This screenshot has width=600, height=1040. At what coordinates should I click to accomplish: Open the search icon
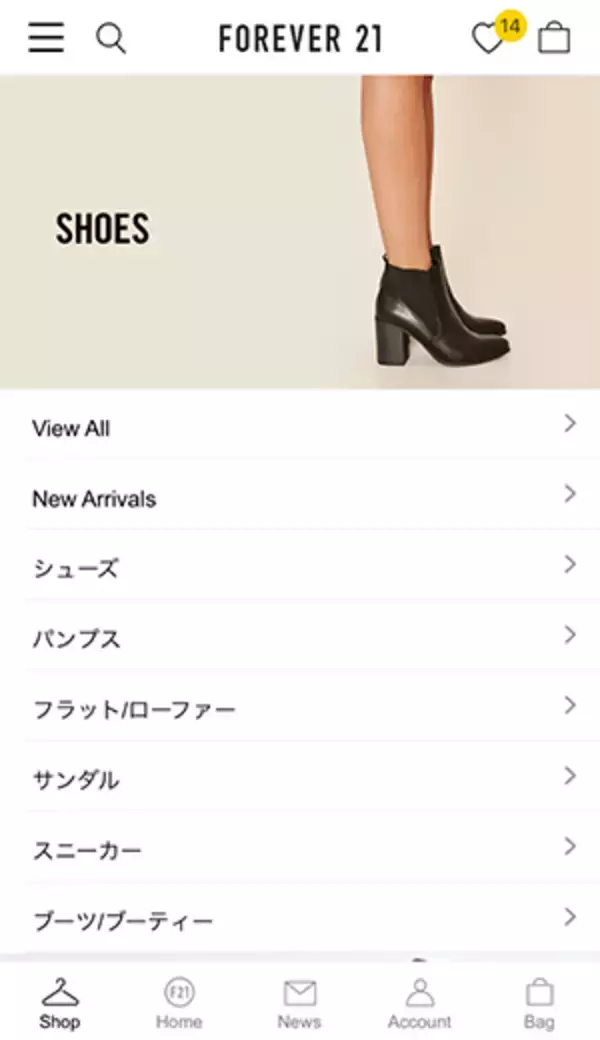(x=110, y=38)
